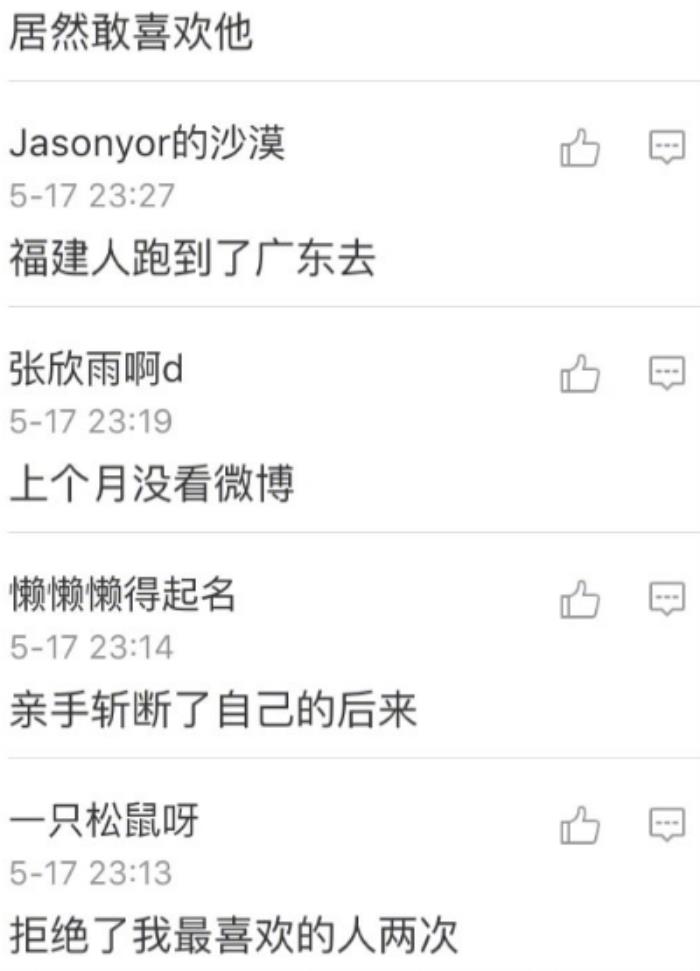Reply to Jasonyor的沙漠's comment
Viewport: 700px width, 971px height.
pyautogui.click(x=666, y=148)
